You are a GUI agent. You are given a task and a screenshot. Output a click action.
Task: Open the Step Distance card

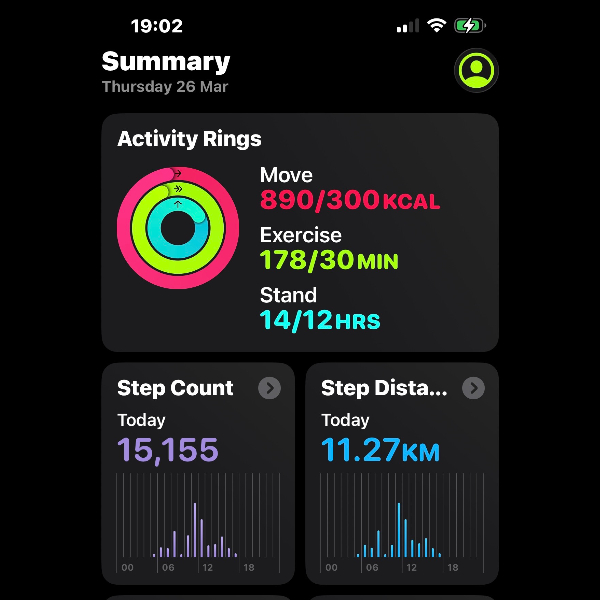tap(402, 473)
